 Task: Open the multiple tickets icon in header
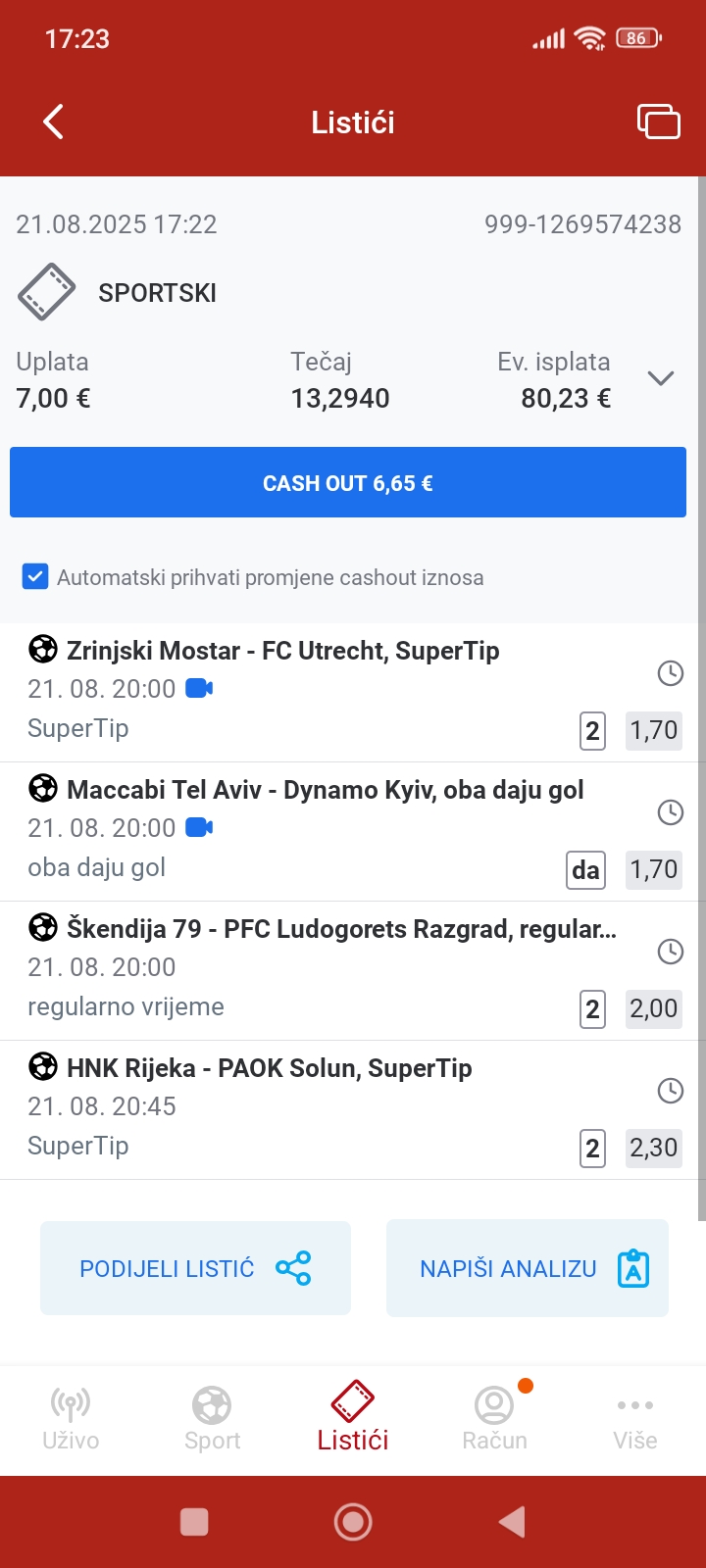[658, 122]
